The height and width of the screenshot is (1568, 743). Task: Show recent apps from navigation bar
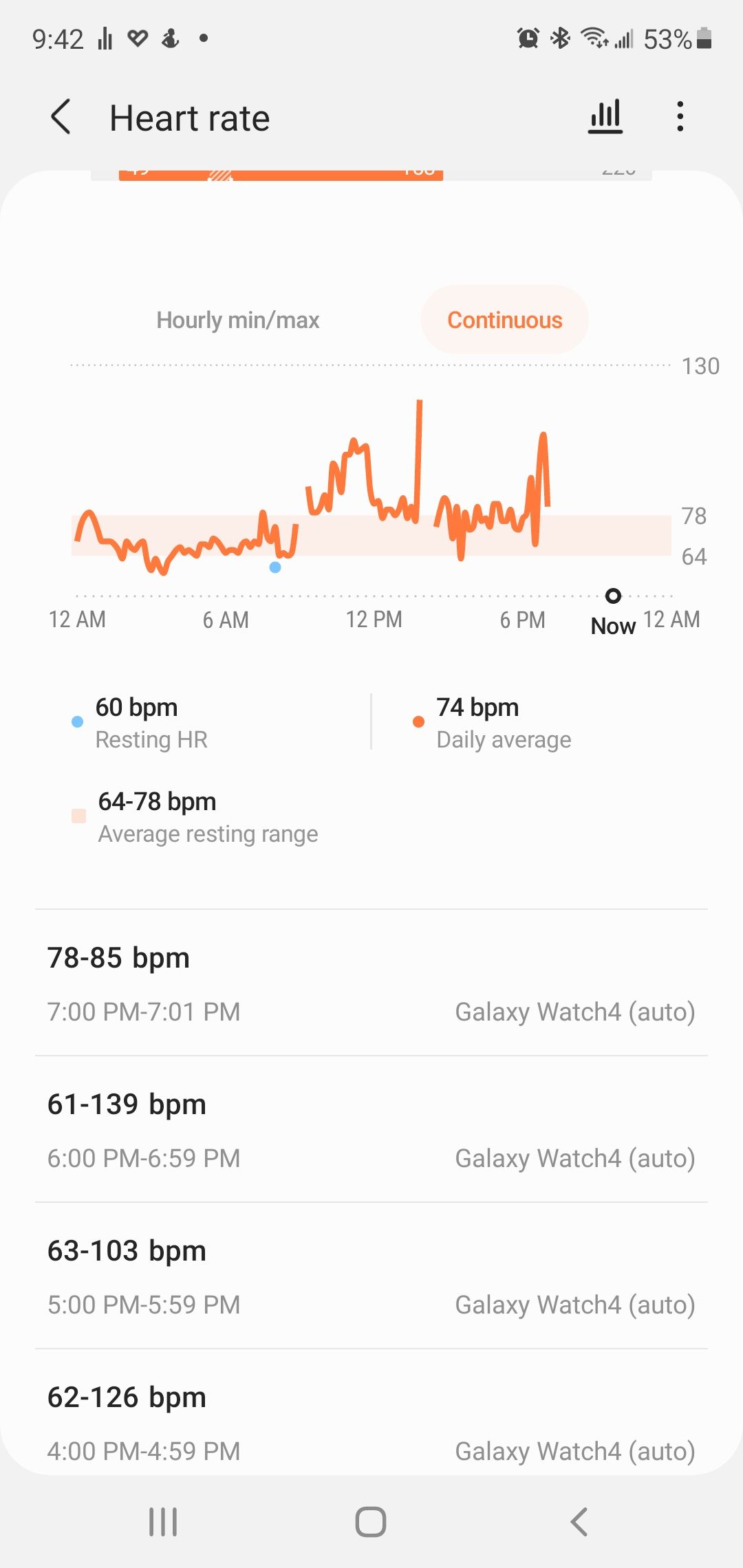pyautogui.click(x=163, y=1521)
